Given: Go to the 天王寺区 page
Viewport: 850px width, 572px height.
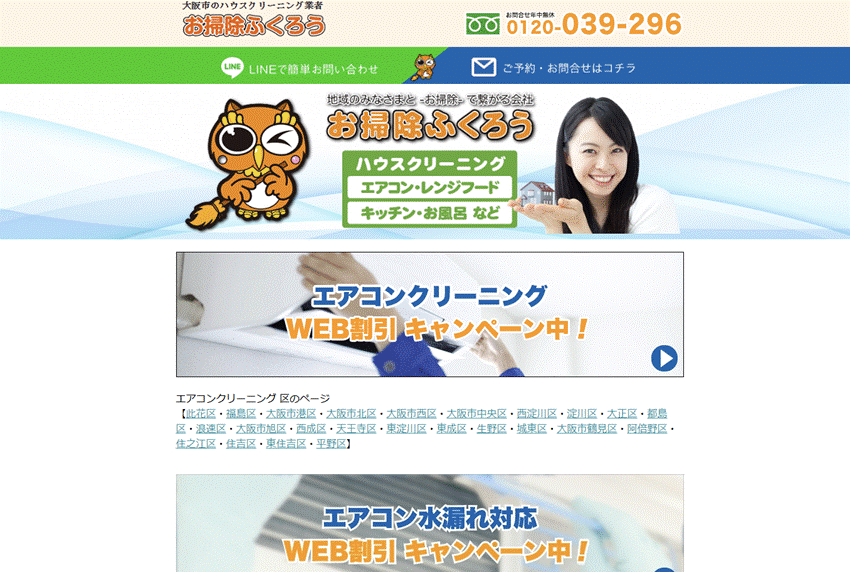Looking at the screenshot, I should coord(356,429).
